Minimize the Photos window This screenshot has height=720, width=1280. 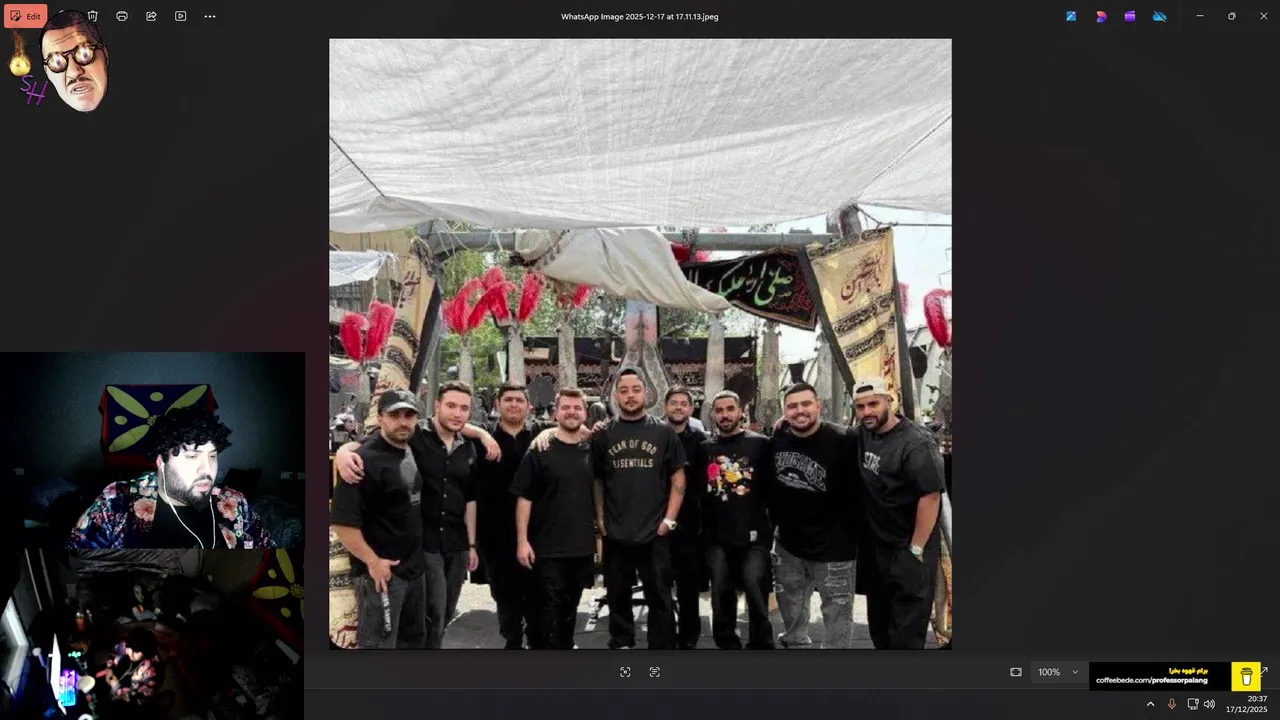1200,16
